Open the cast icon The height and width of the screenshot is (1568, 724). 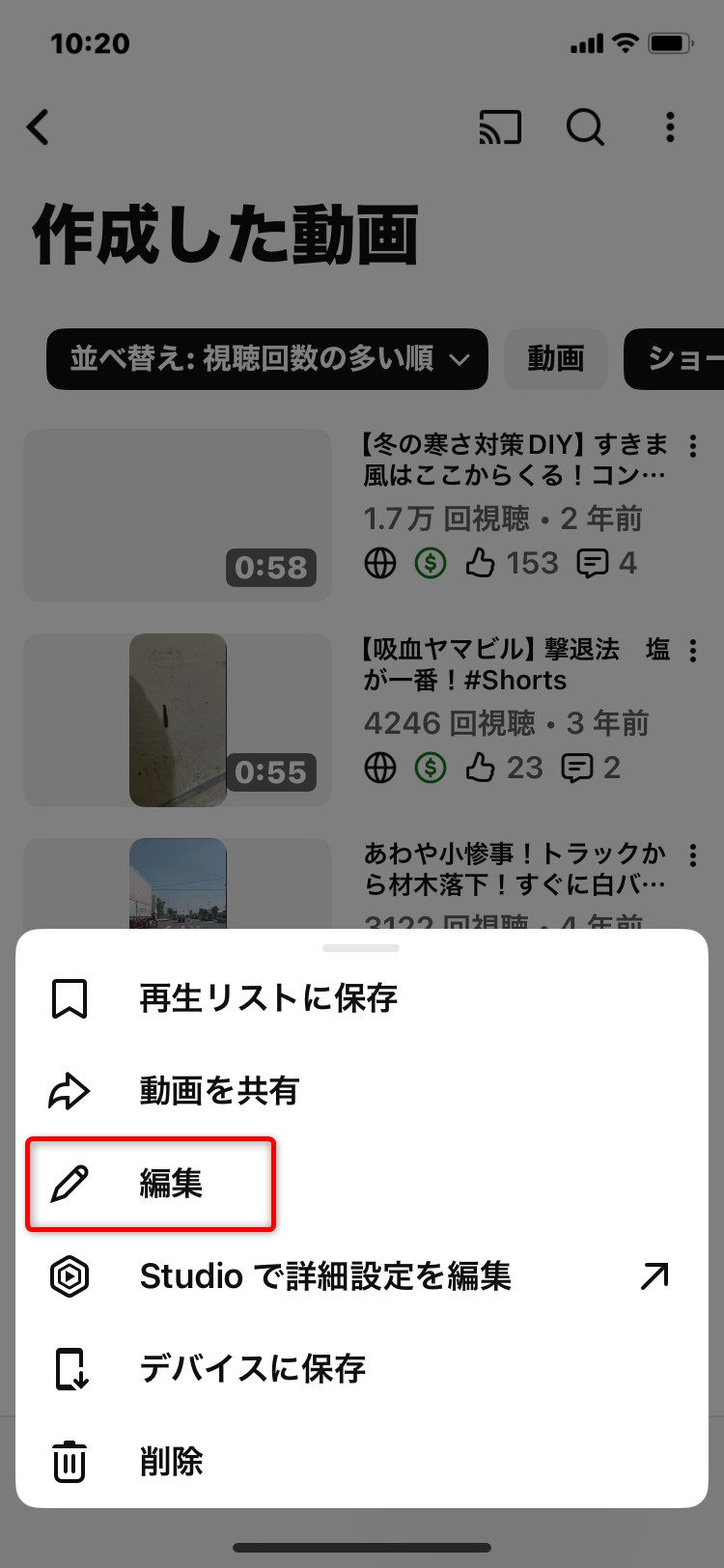coord(500,127)
